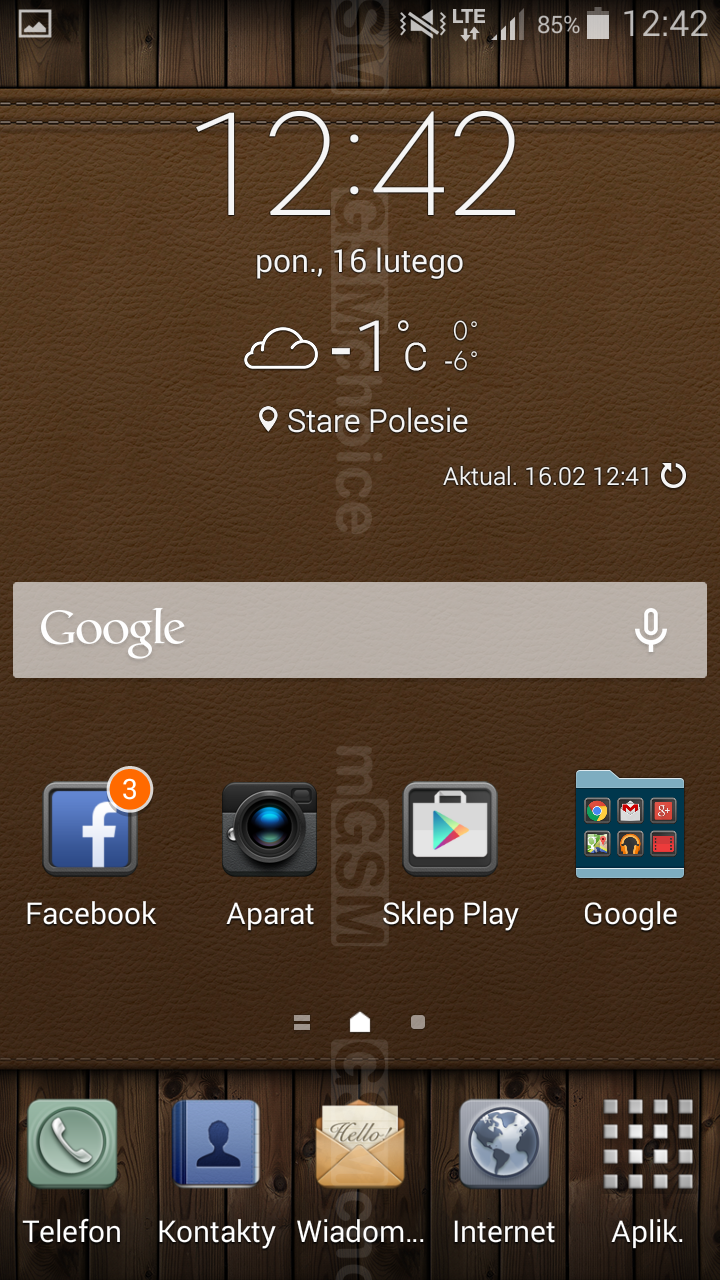
Task: Open Sklep Play store
Action: (450, 830)
